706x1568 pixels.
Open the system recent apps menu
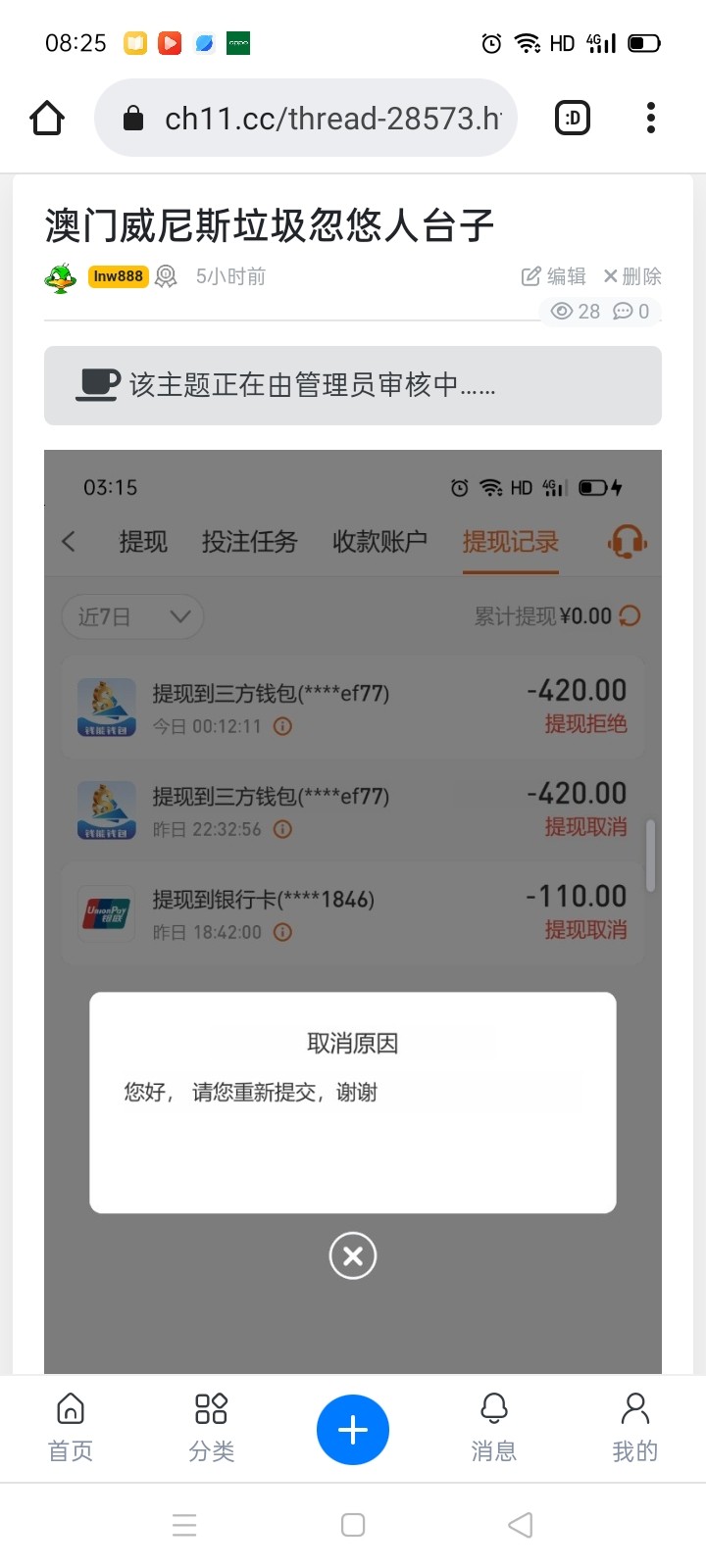coord(184,1525)
